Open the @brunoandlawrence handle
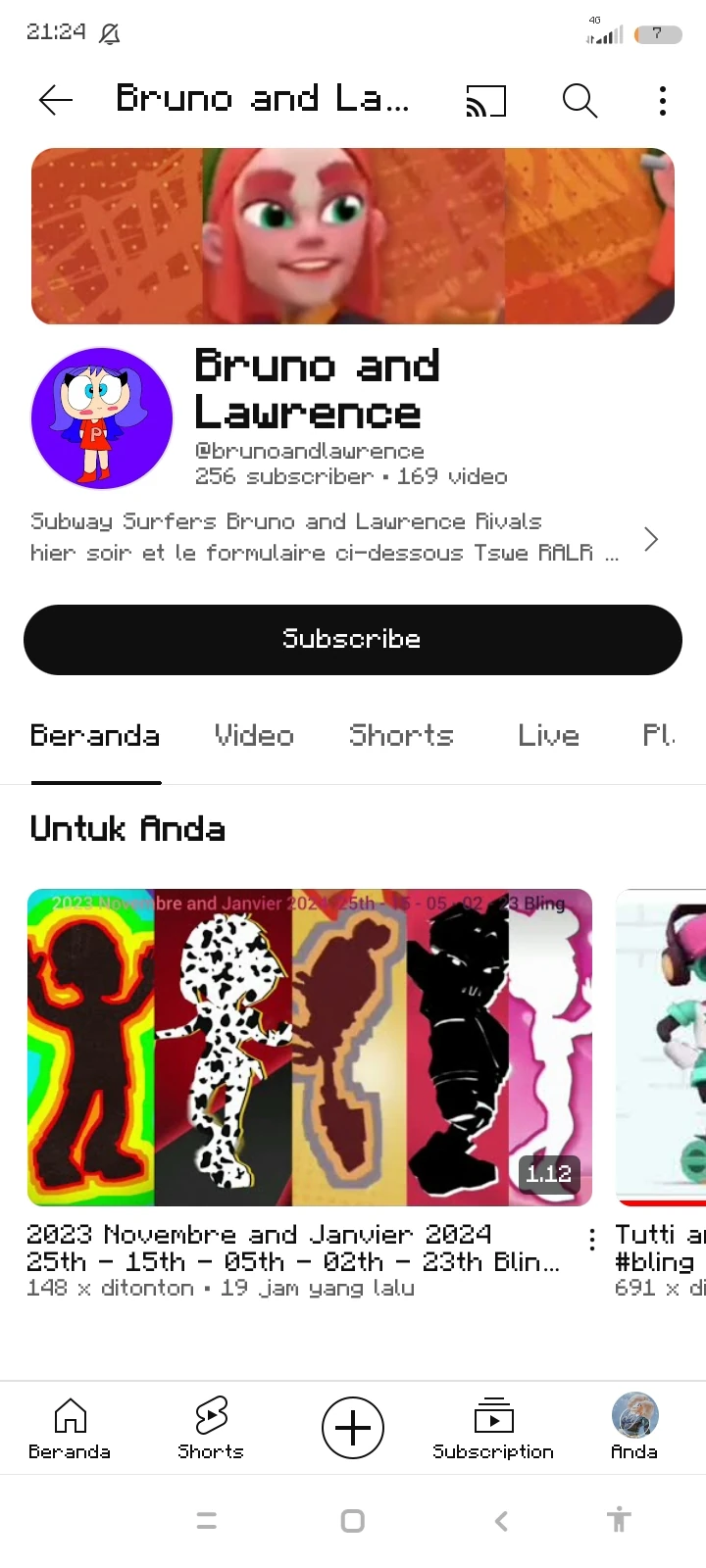Screen dimensions: 706x1568 pos(308,452)
